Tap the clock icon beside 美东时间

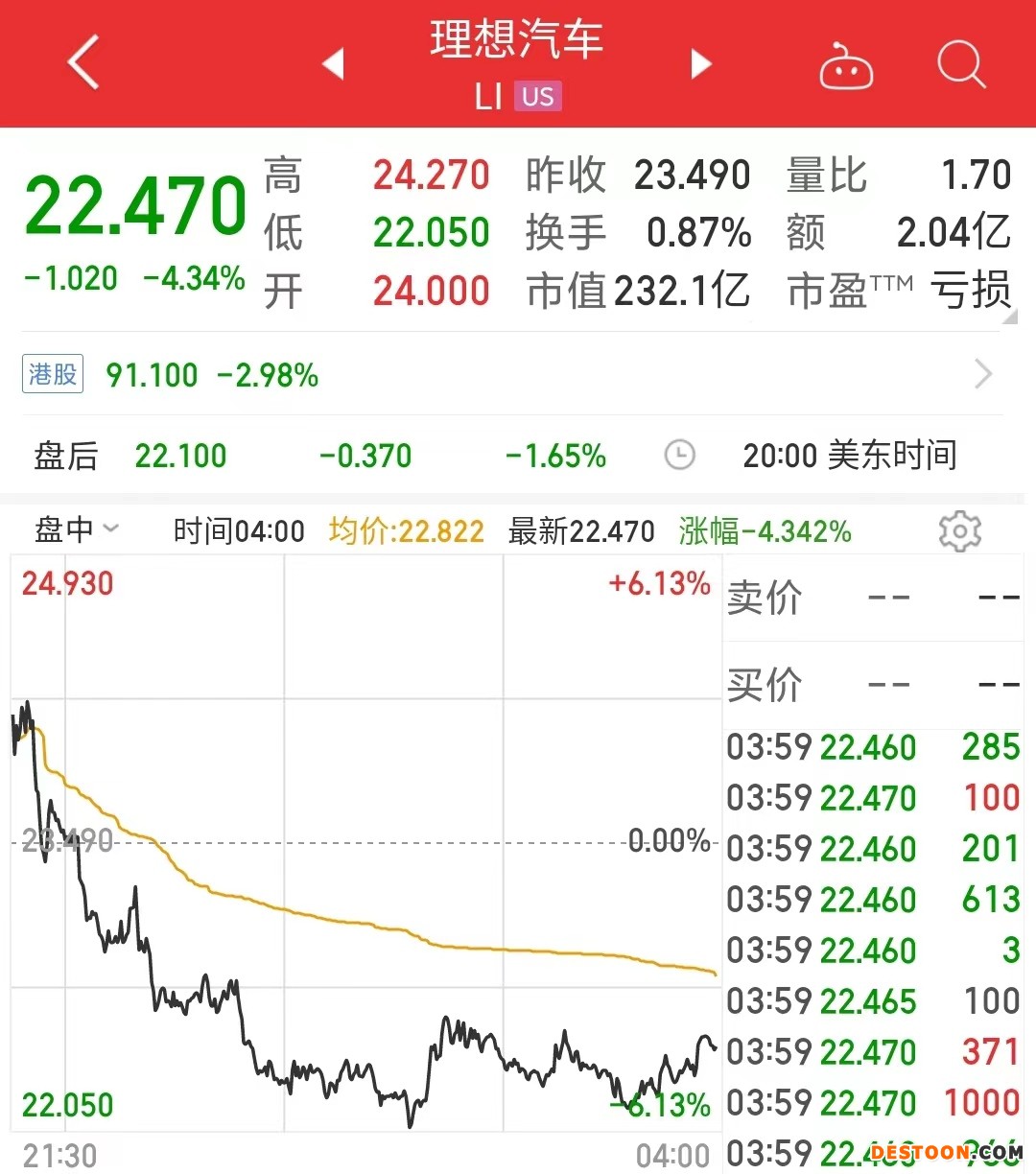680,455
